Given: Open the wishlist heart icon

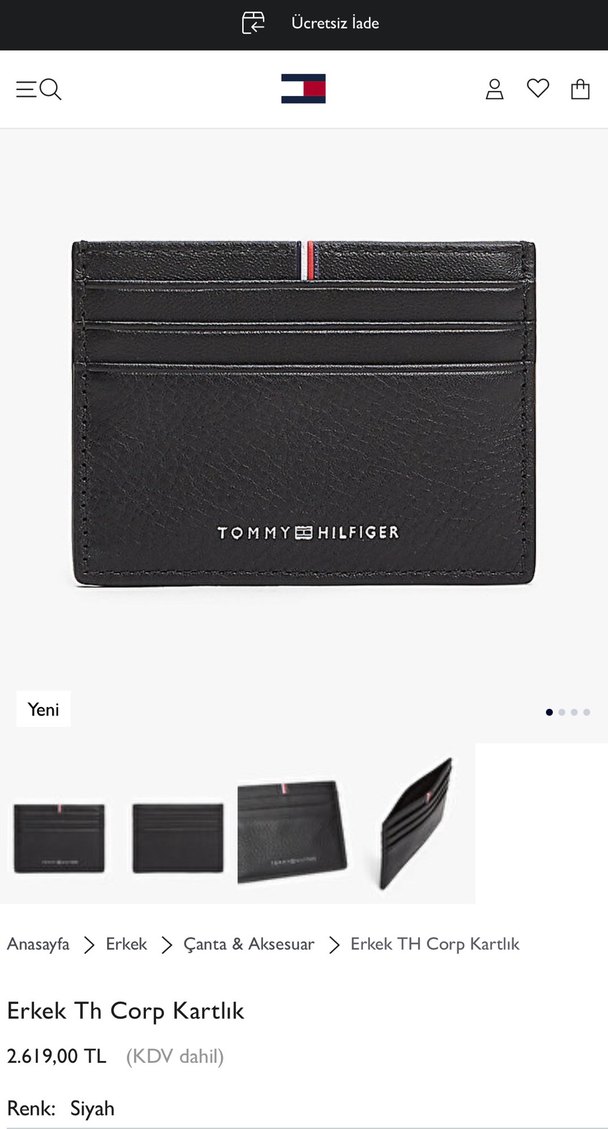Looking at the screenshot, I should click(538, 89).
